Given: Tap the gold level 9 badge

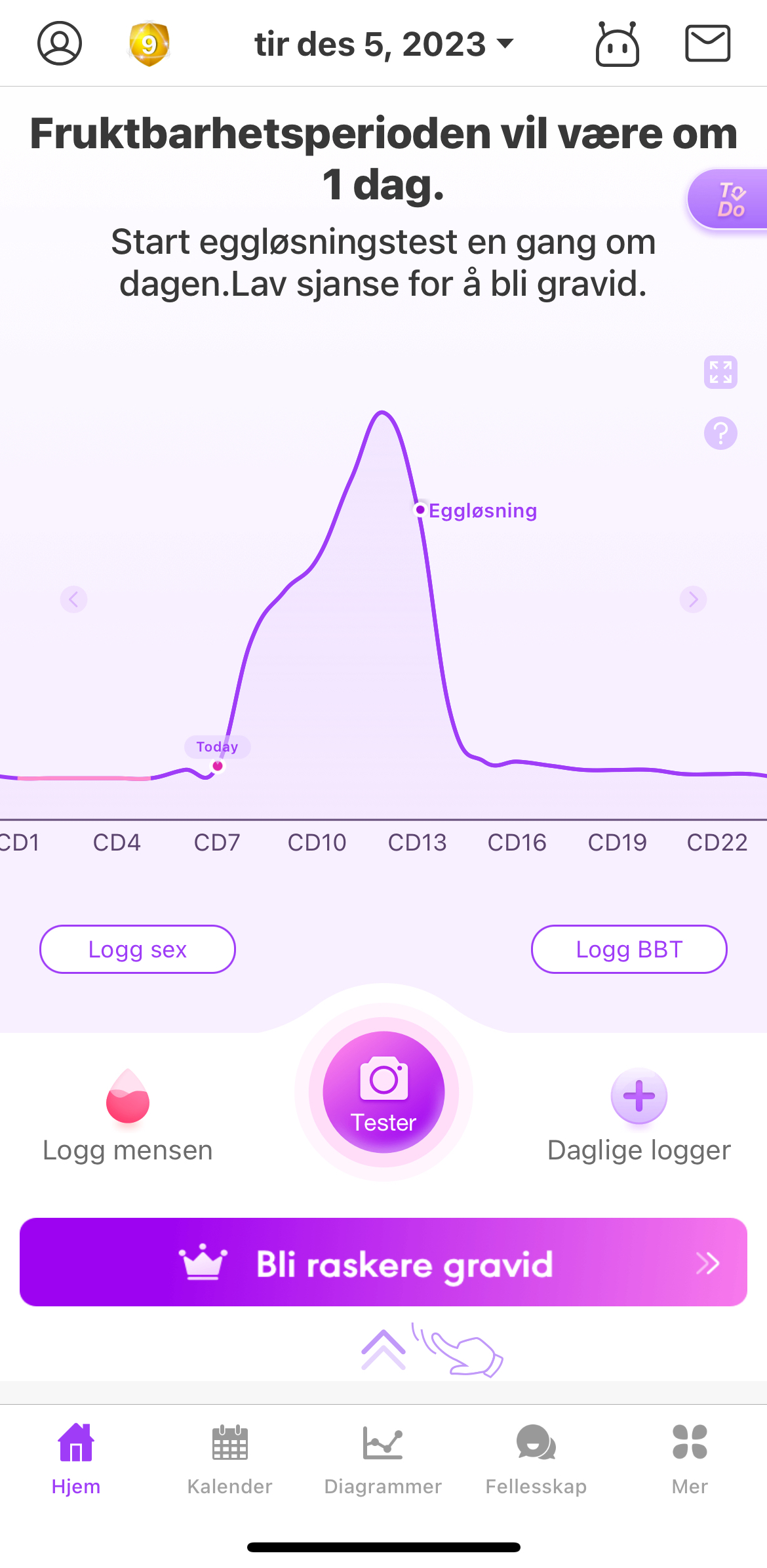Looking at the screenshot, I should tap(149, 44).
